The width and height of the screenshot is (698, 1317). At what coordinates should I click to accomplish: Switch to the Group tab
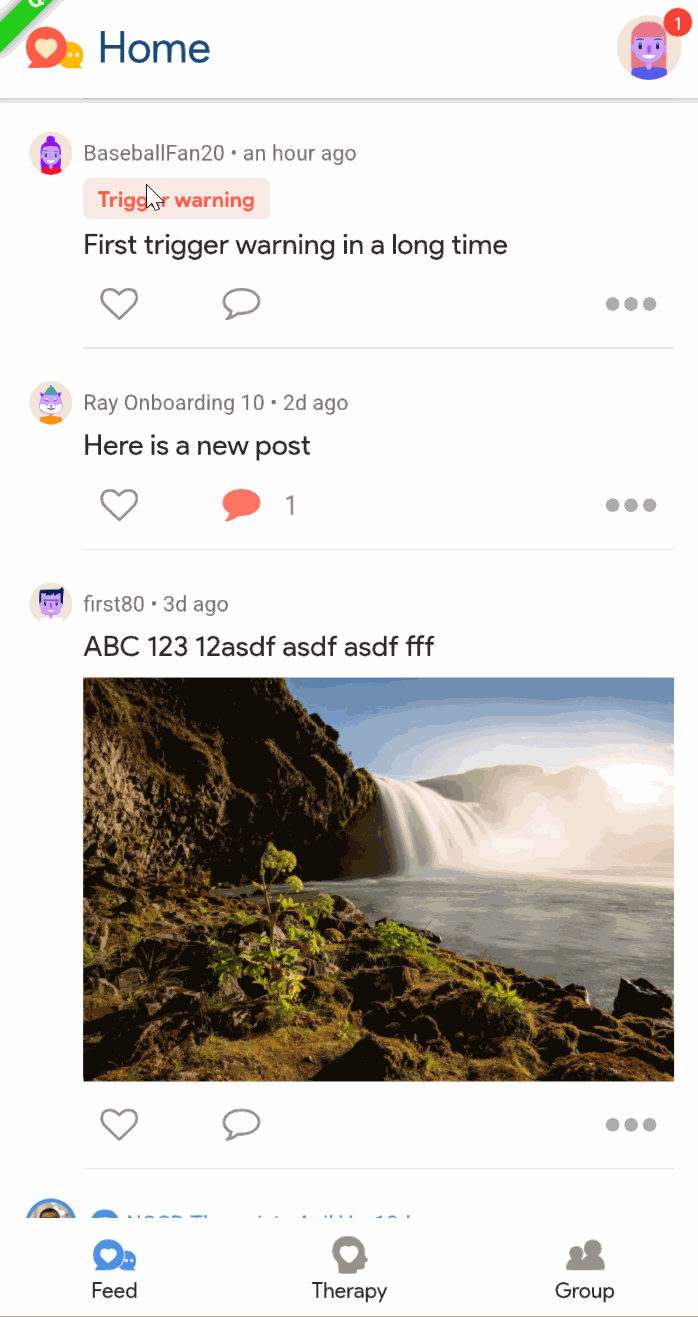[x=584, y=1269]
